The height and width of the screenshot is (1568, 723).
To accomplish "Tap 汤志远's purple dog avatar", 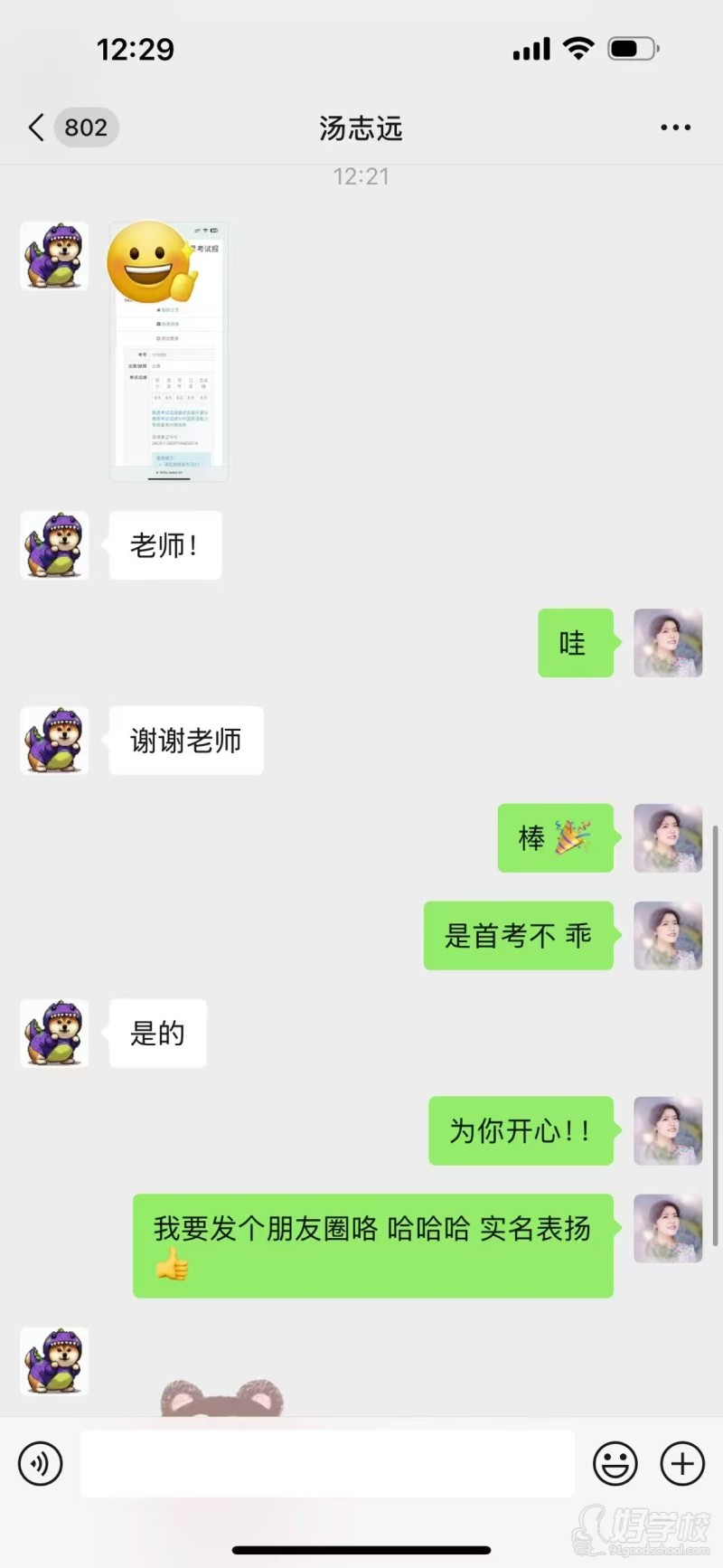I will [x=54, y=545].
